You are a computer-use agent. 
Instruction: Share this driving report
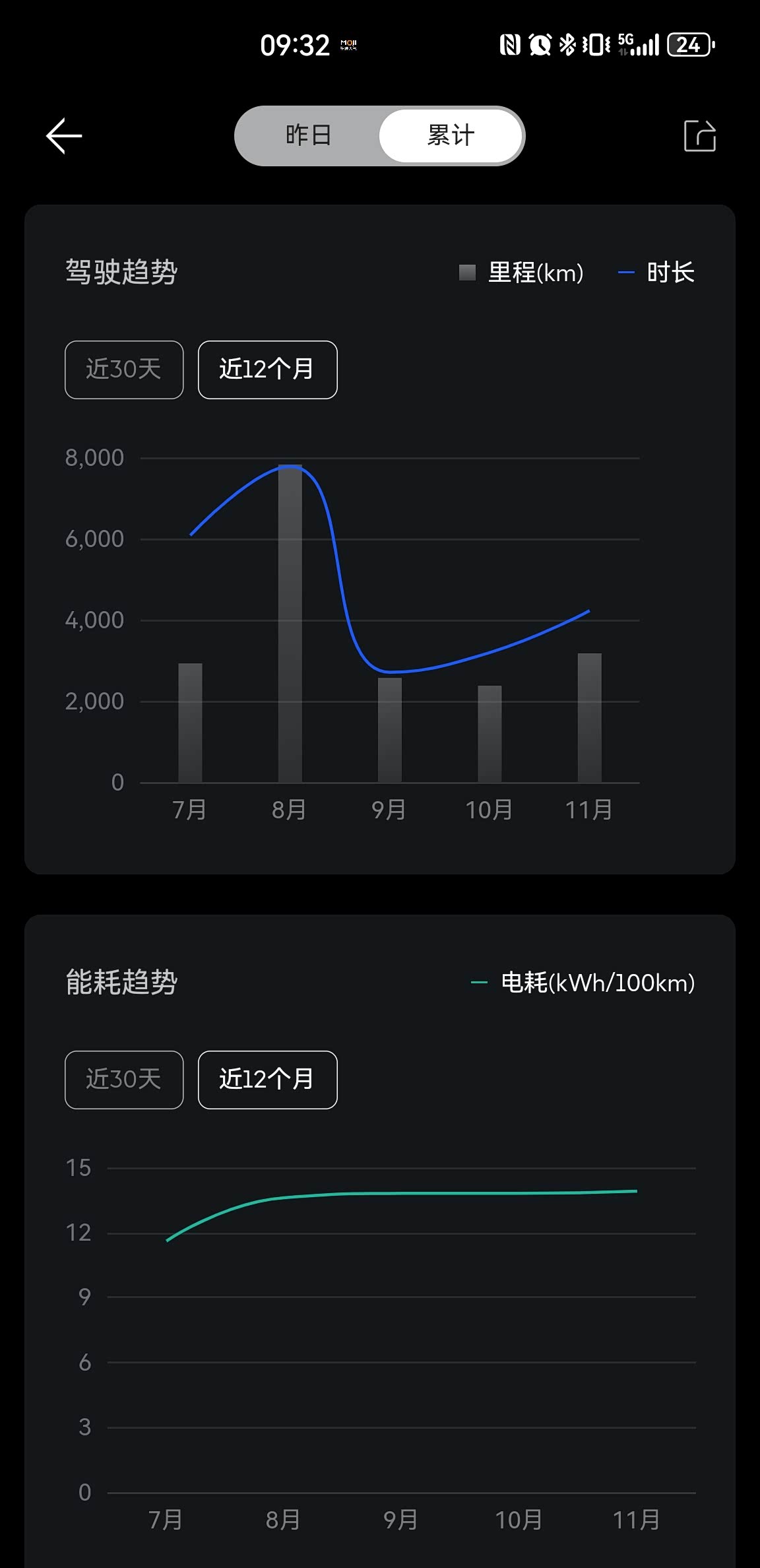[700, 136]
